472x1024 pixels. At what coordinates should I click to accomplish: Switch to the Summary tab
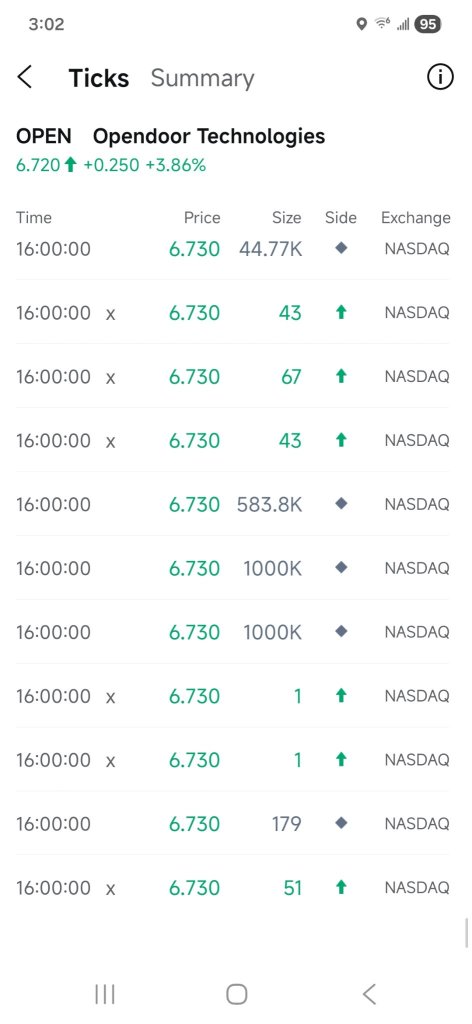point(202,78)
